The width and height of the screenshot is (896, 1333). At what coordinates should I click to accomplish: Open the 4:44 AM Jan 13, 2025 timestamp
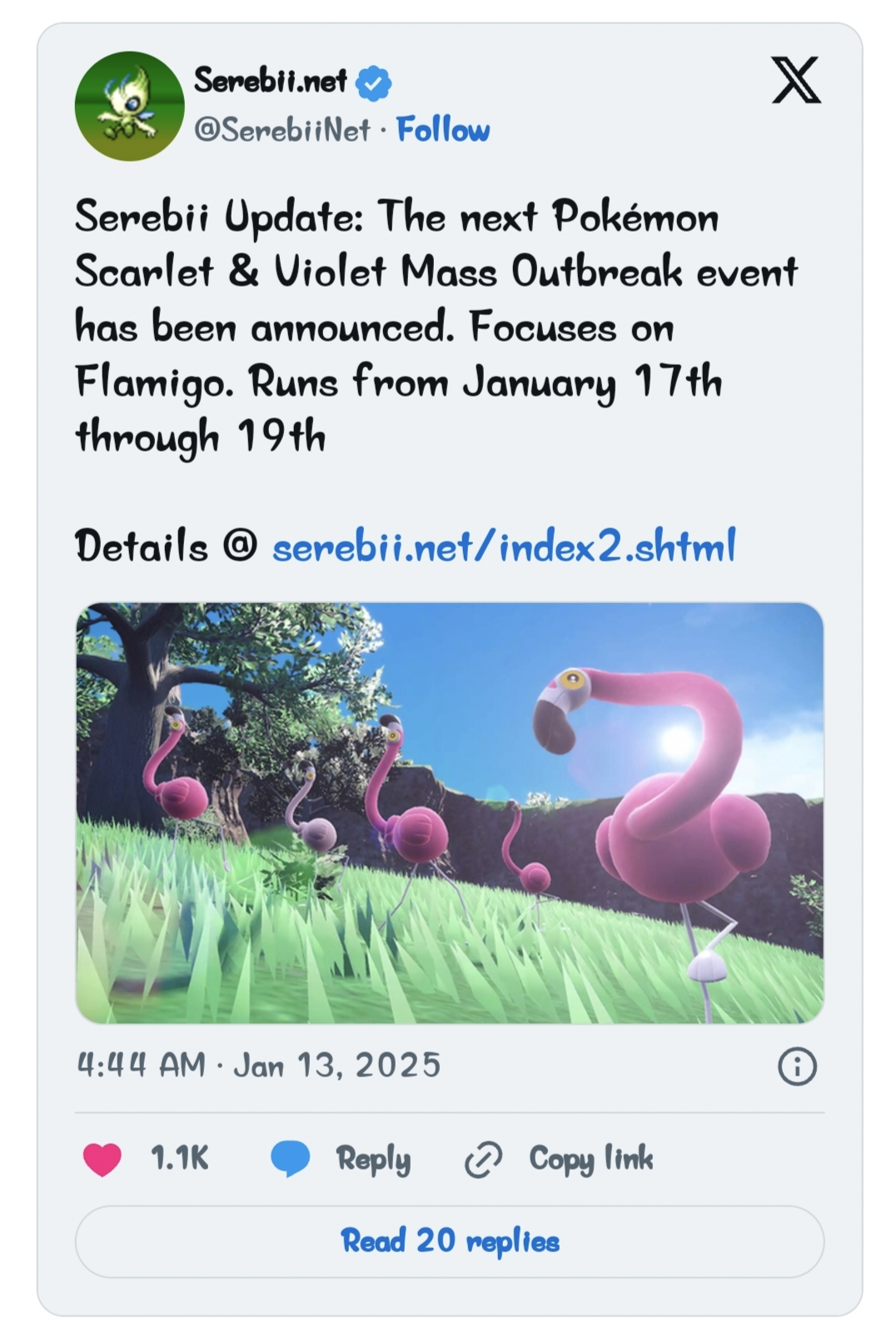[258, 1066]
